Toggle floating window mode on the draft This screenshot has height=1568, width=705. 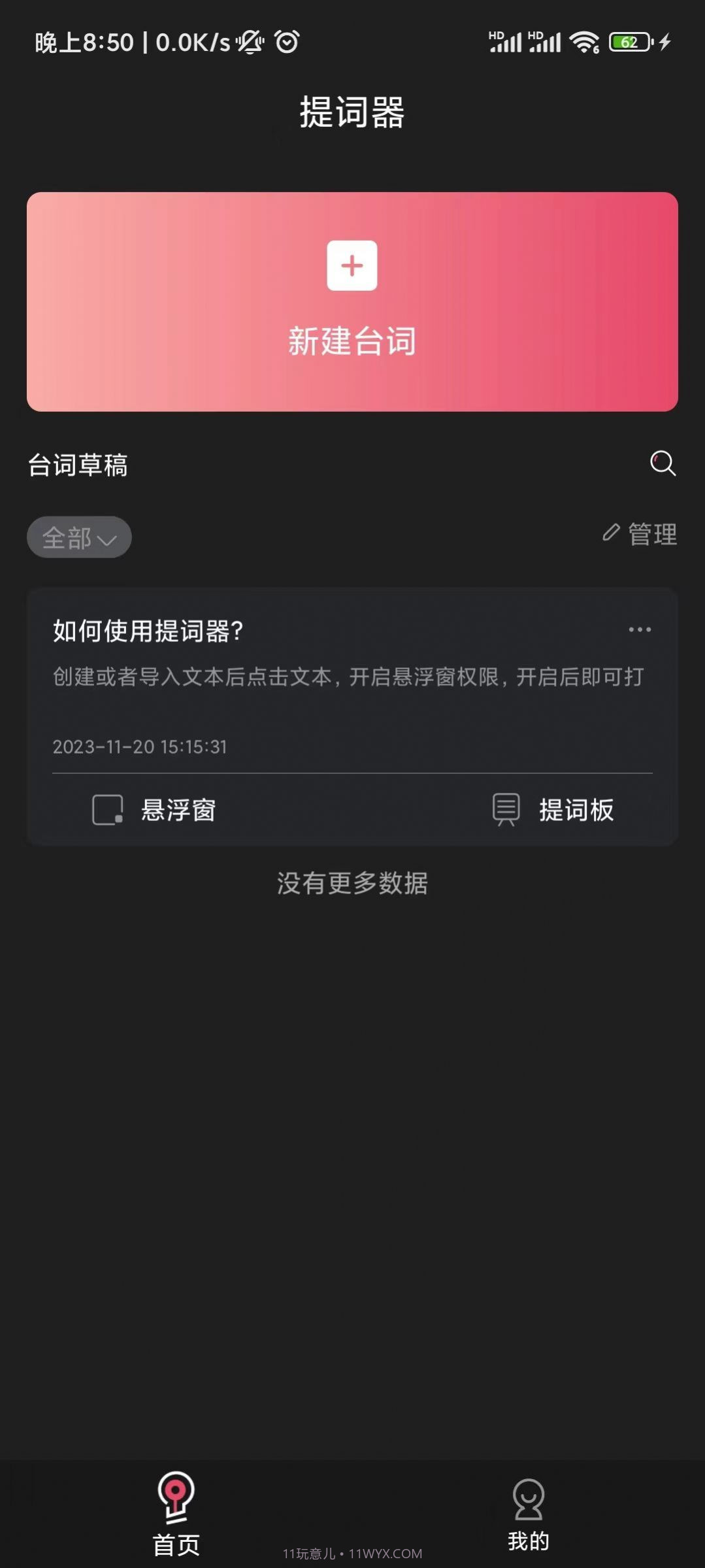tap(155, 810)
